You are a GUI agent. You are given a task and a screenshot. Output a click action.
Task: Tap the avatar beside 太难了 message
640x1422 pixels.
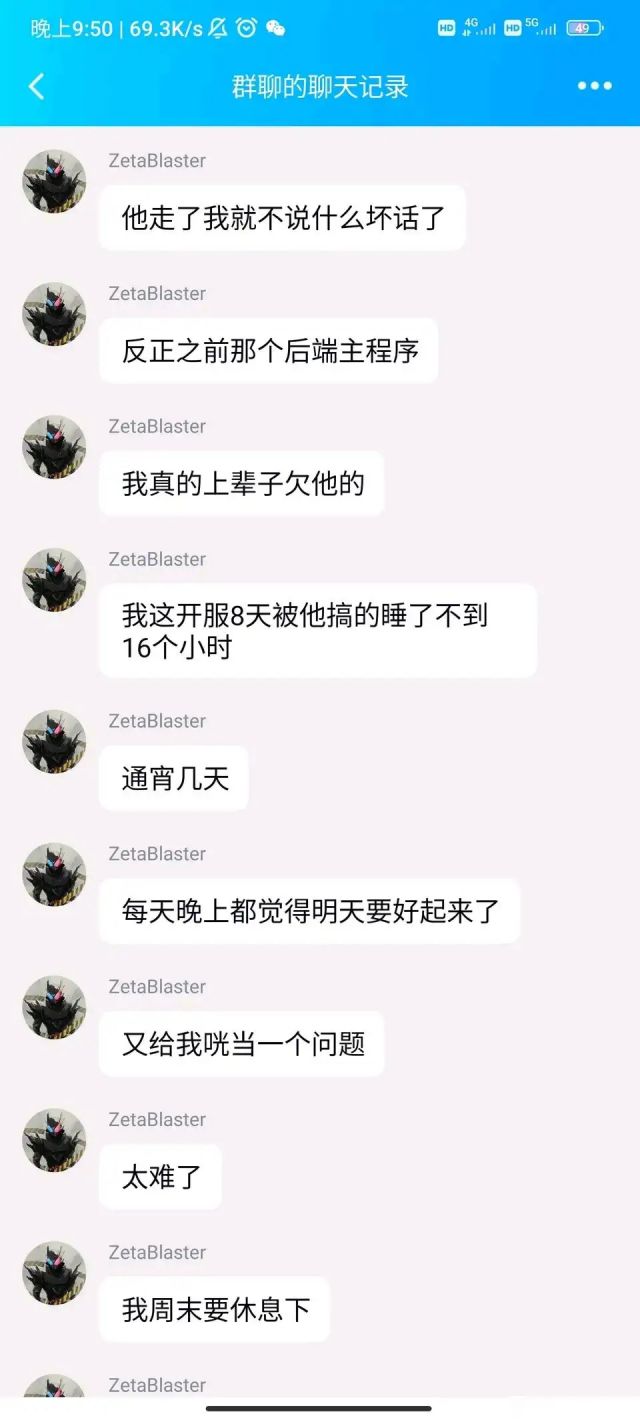(54, 1140)
